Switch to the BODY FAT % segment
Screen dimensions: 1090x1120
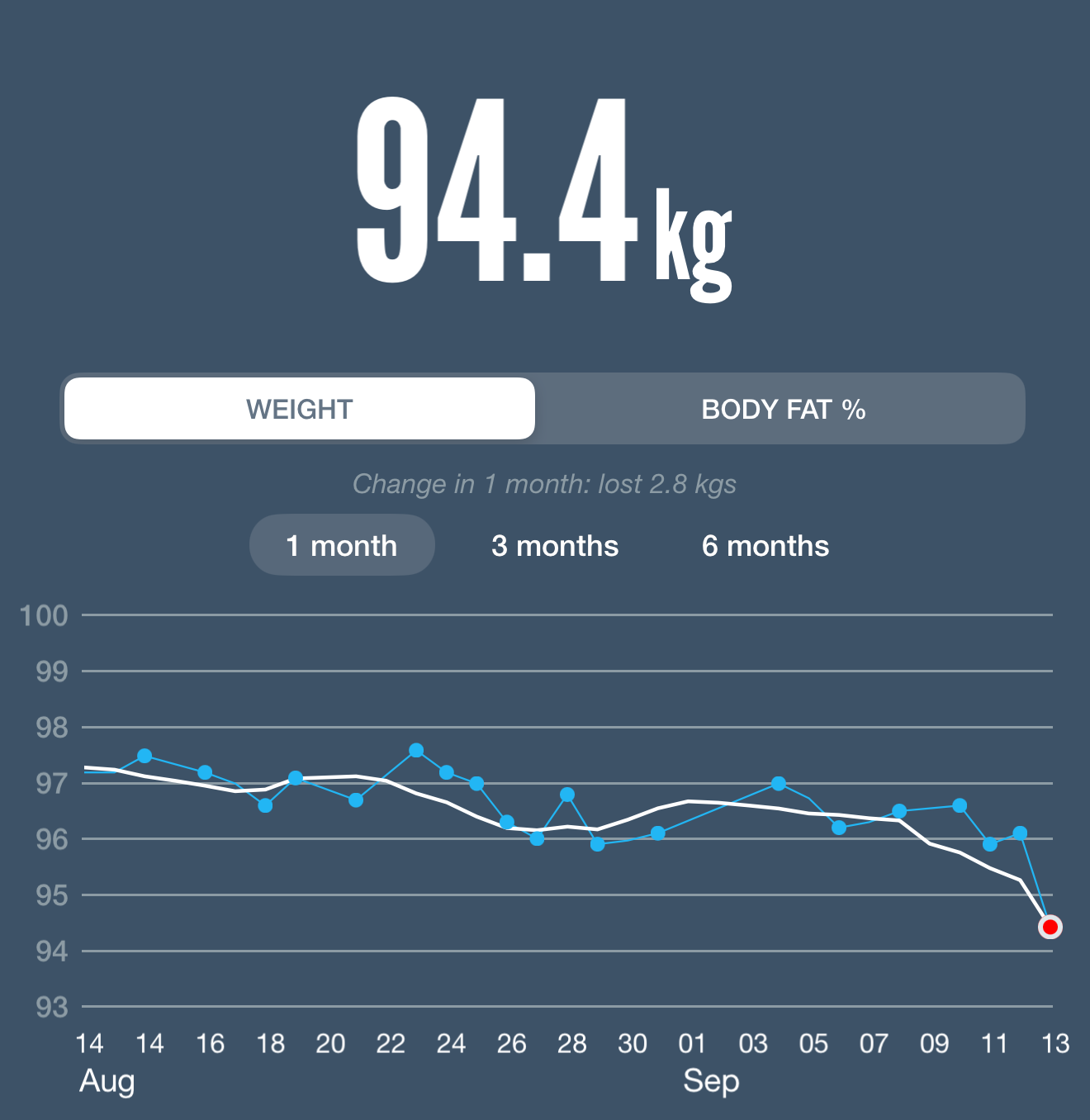click(x=782, y=409)
